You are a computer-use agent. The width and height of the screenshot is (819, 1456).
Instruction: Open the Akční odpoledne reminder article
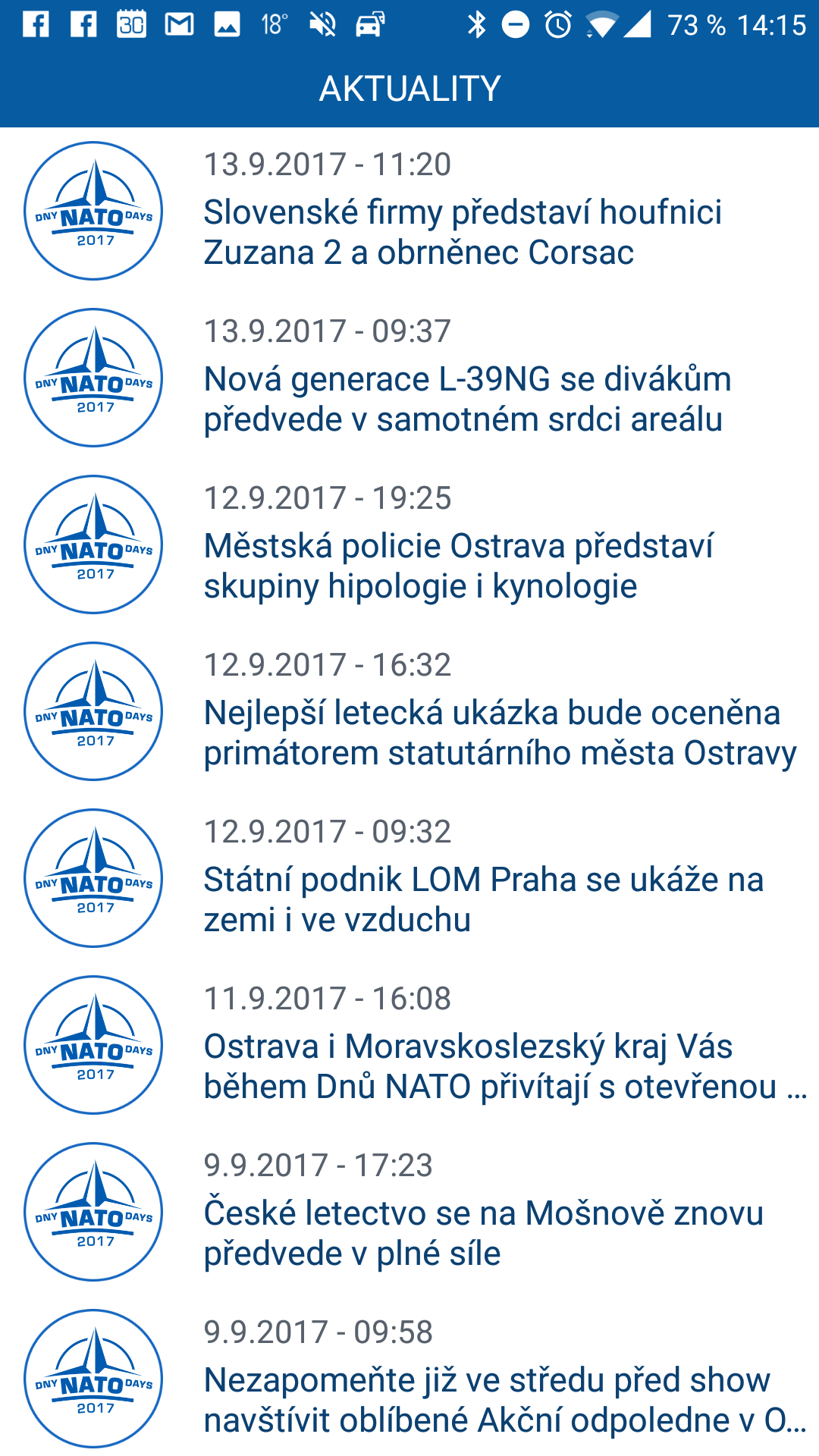(409, 1376)
